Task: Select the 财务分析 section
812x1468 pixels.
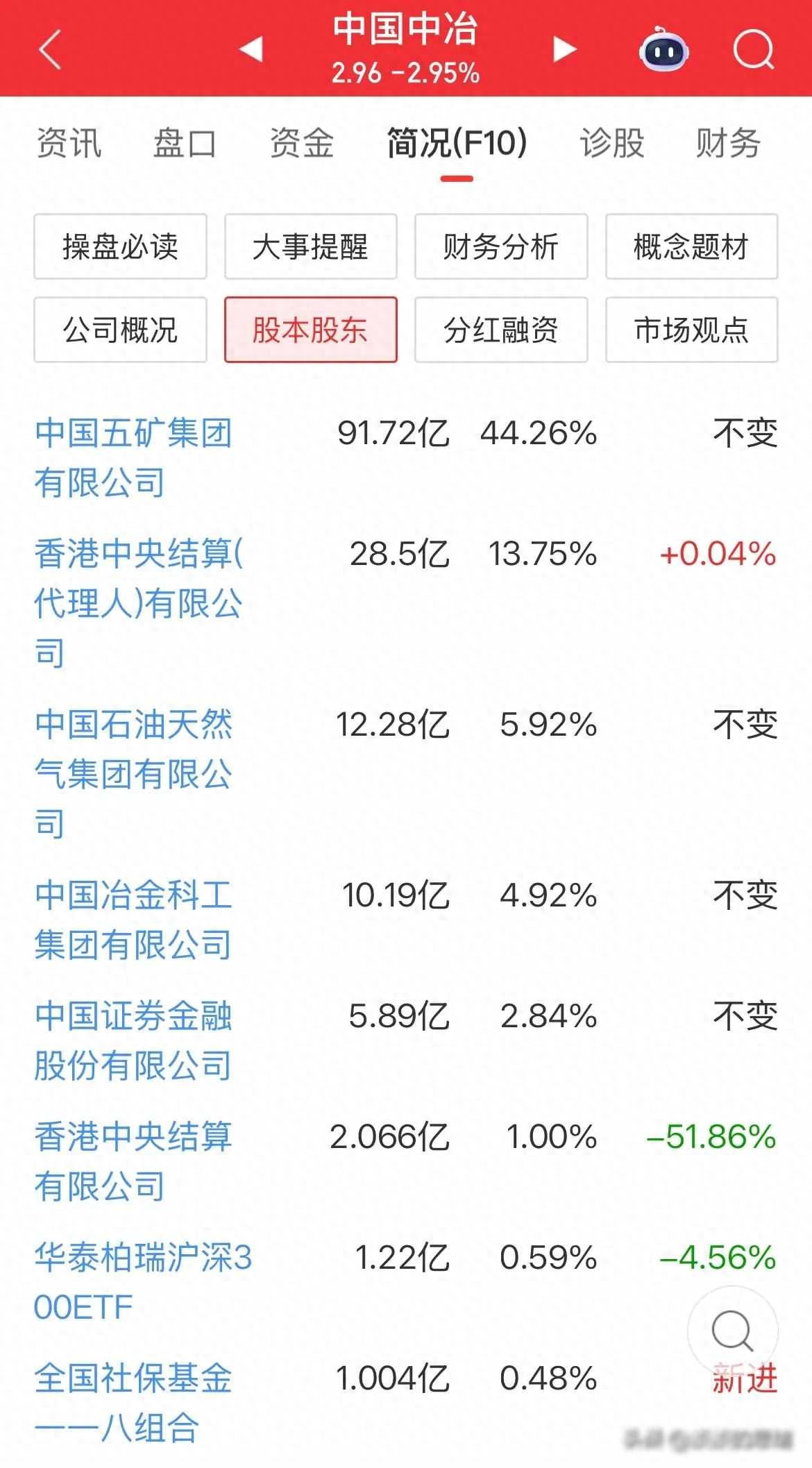Action: pyautogui.click(x=500, y=246)
